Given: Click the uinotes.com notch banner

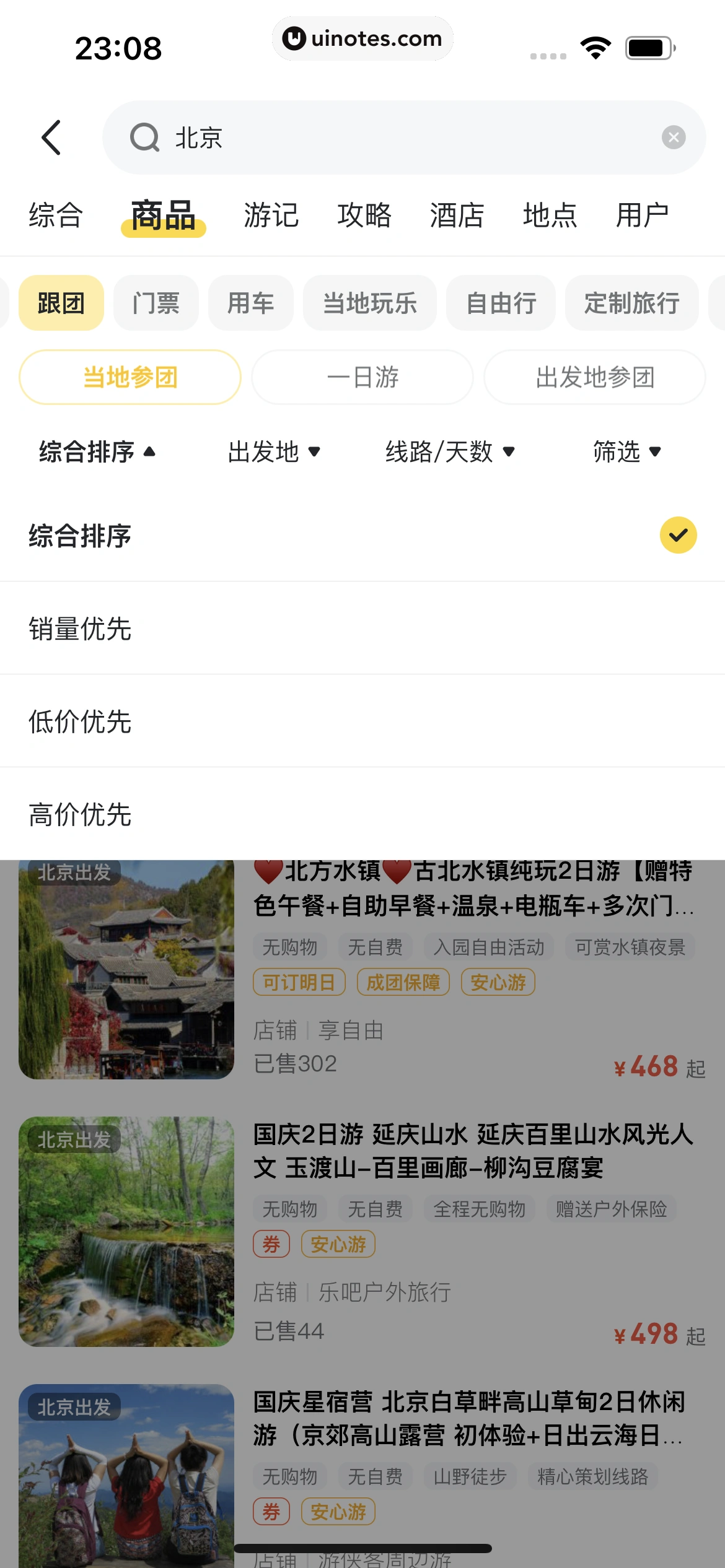Looking at the screenshot, I should click(362, 38).
